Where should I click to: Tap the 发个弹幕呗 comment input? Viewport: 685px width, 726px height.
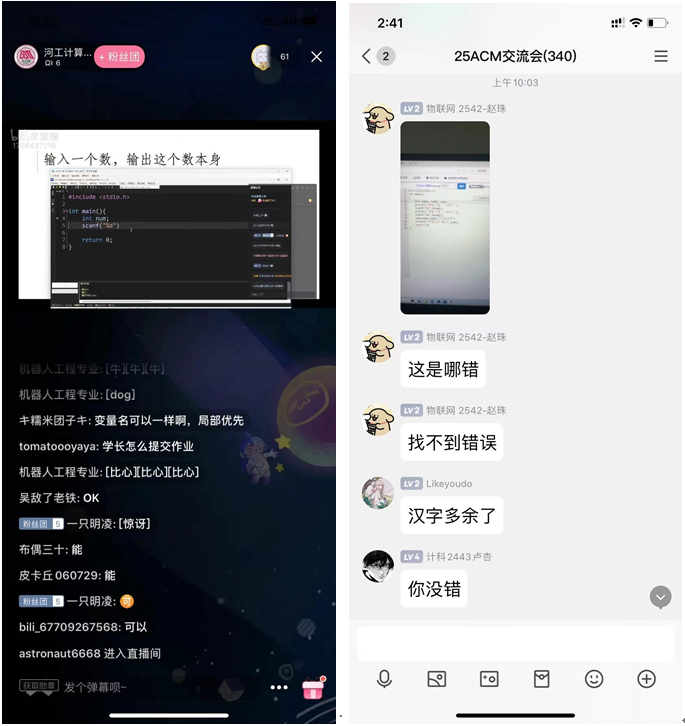pyautogui.click(x=95, y=687)
